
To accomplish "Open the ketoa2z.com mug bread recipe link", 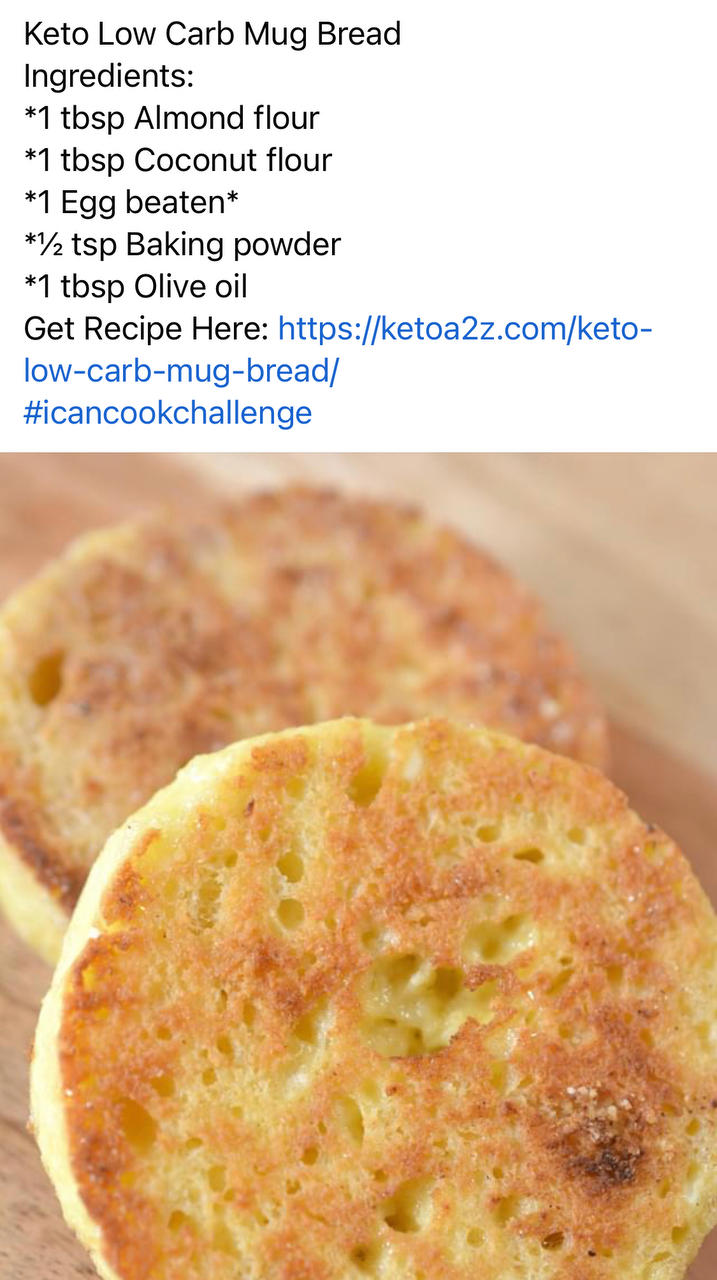I will click(464, 329).
